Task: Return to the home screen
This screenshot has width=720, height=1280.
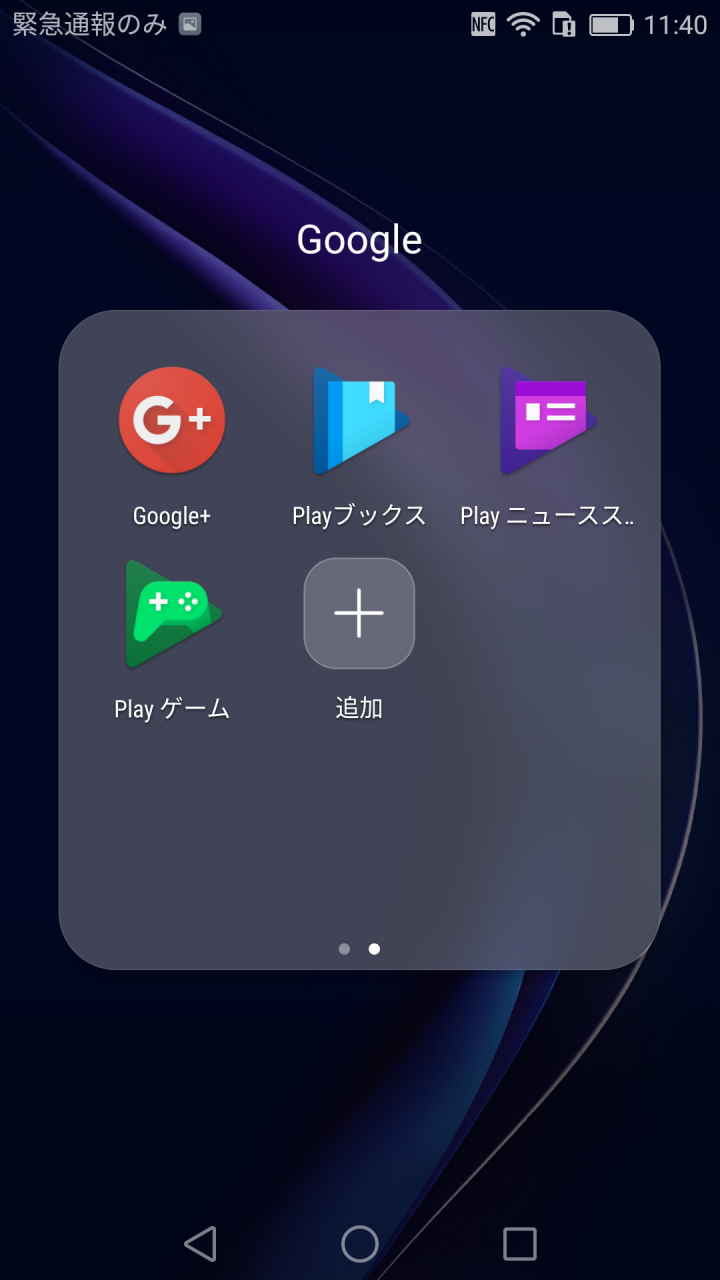Action: coord(360,1244)
